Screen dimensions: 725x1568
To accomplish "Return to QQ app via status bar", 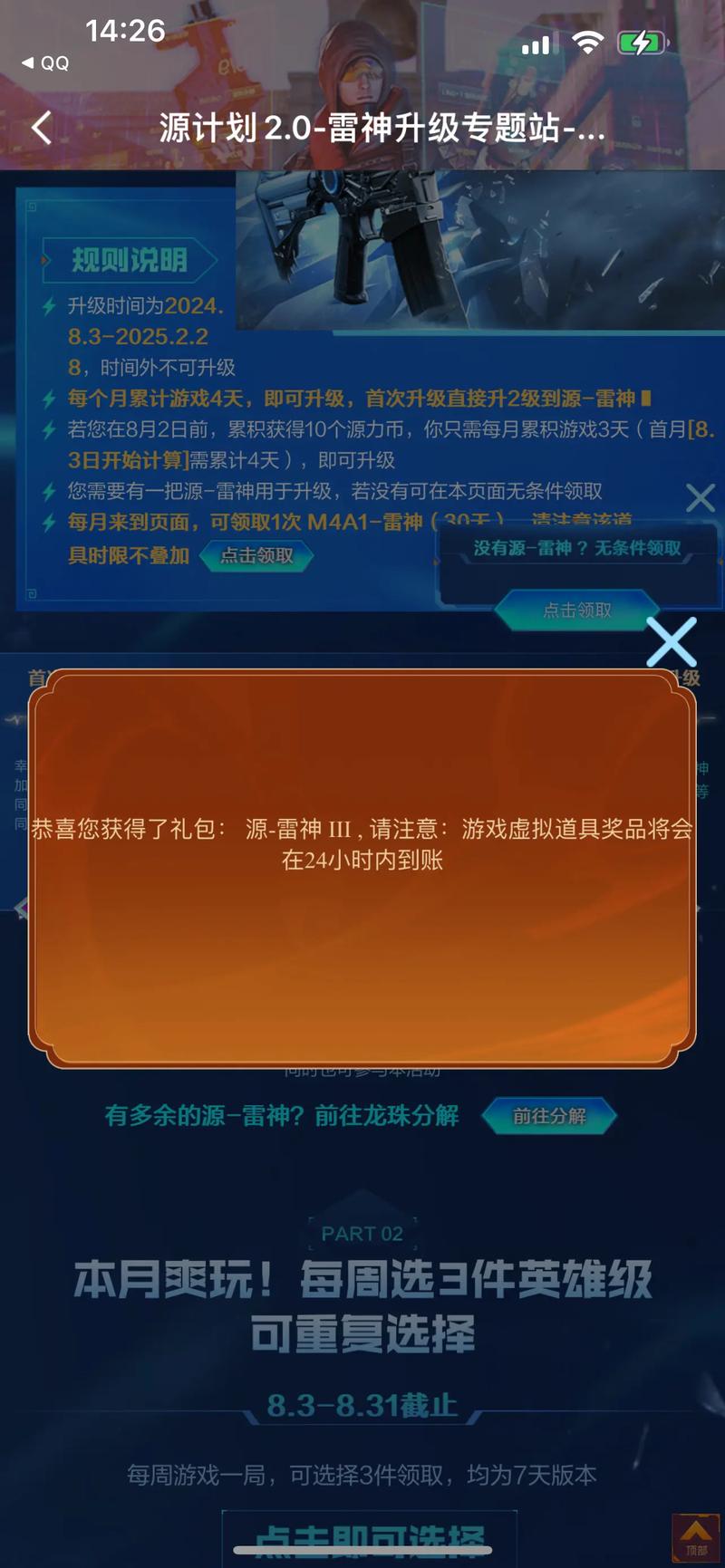I will (45, 63).
